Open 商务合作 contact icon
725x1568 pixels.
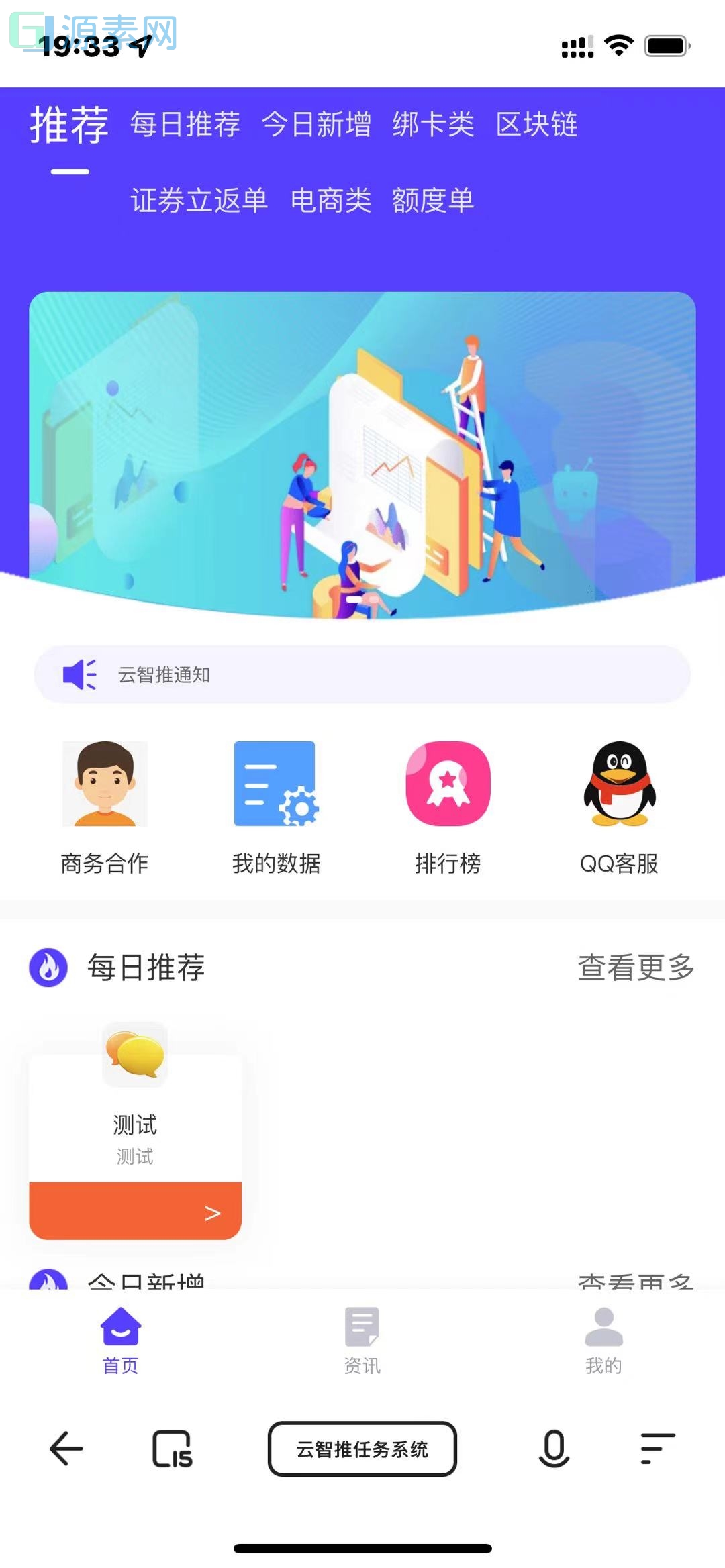104,784
